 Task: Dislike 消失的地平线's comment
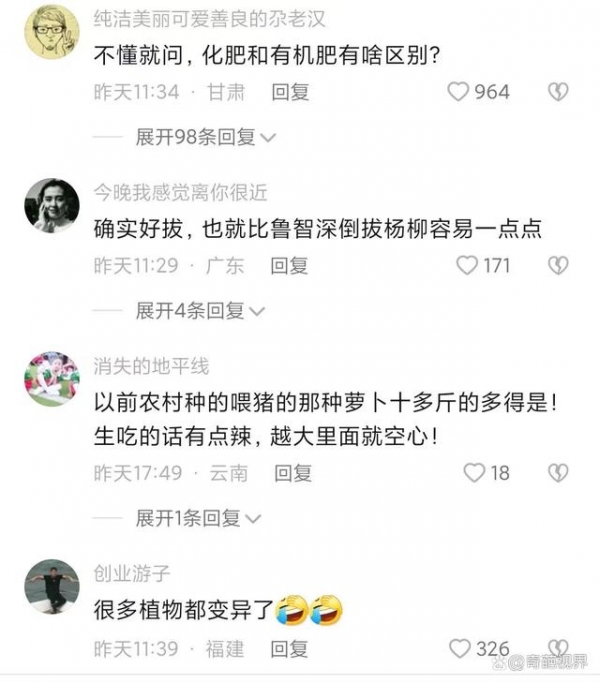pos(557,473)
